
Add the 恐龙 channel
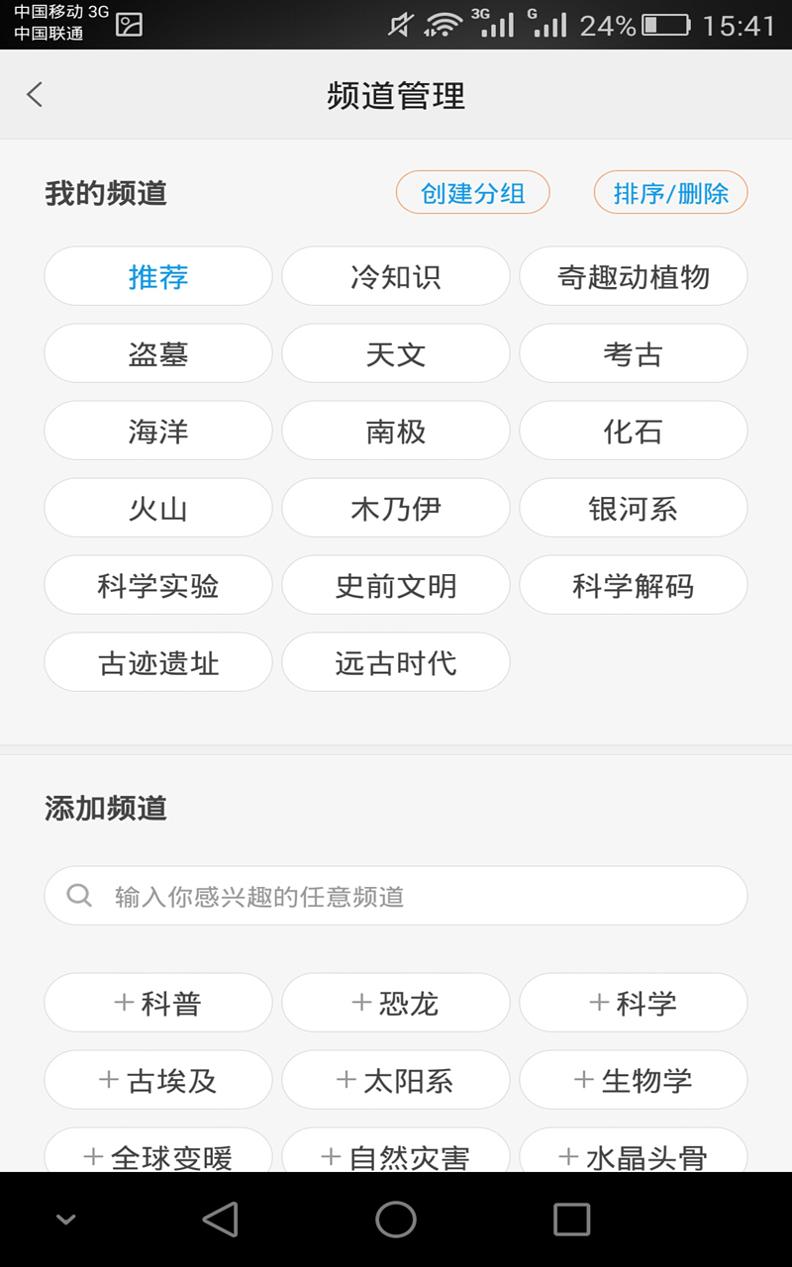[x=395, y=1002]
